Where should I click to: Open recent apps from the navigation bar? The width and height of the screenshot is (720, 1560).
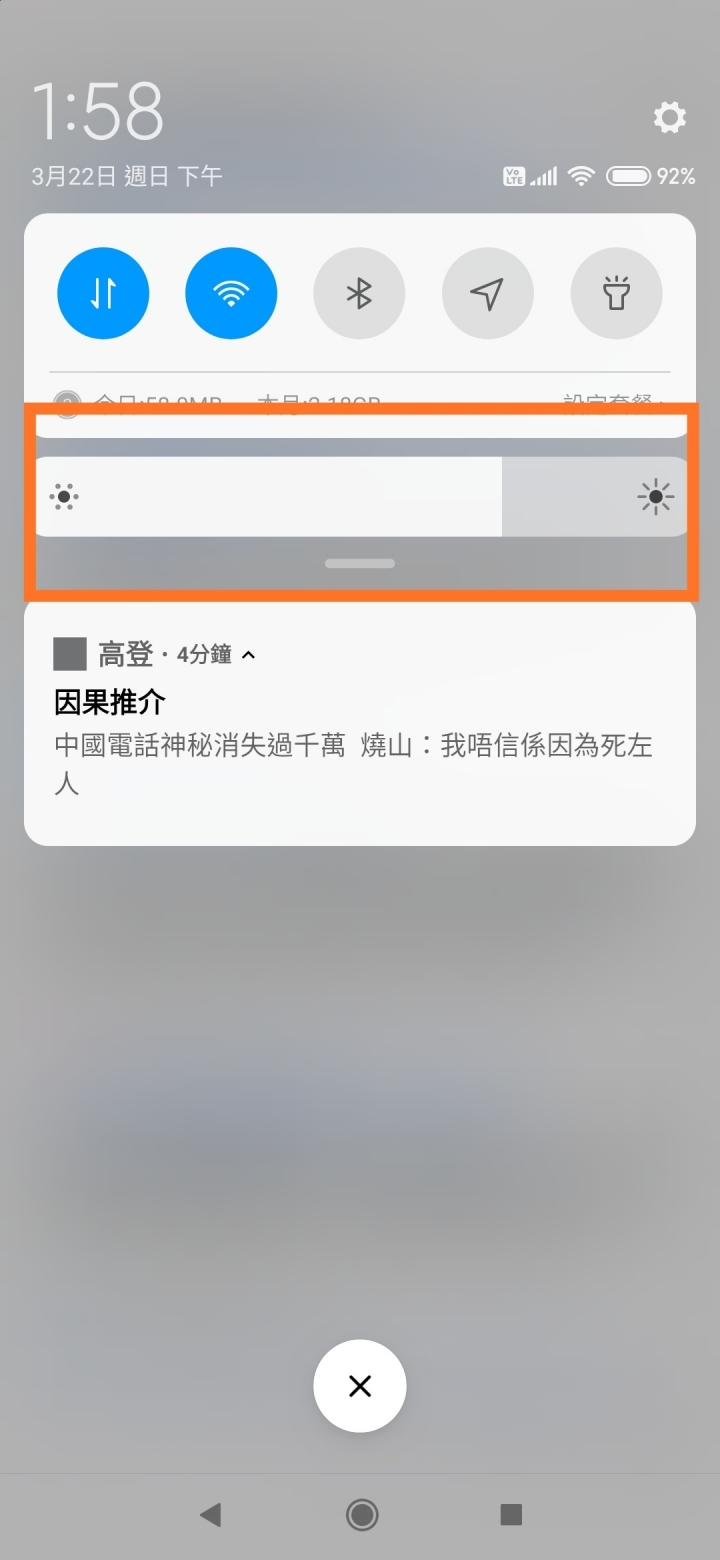511,1515
